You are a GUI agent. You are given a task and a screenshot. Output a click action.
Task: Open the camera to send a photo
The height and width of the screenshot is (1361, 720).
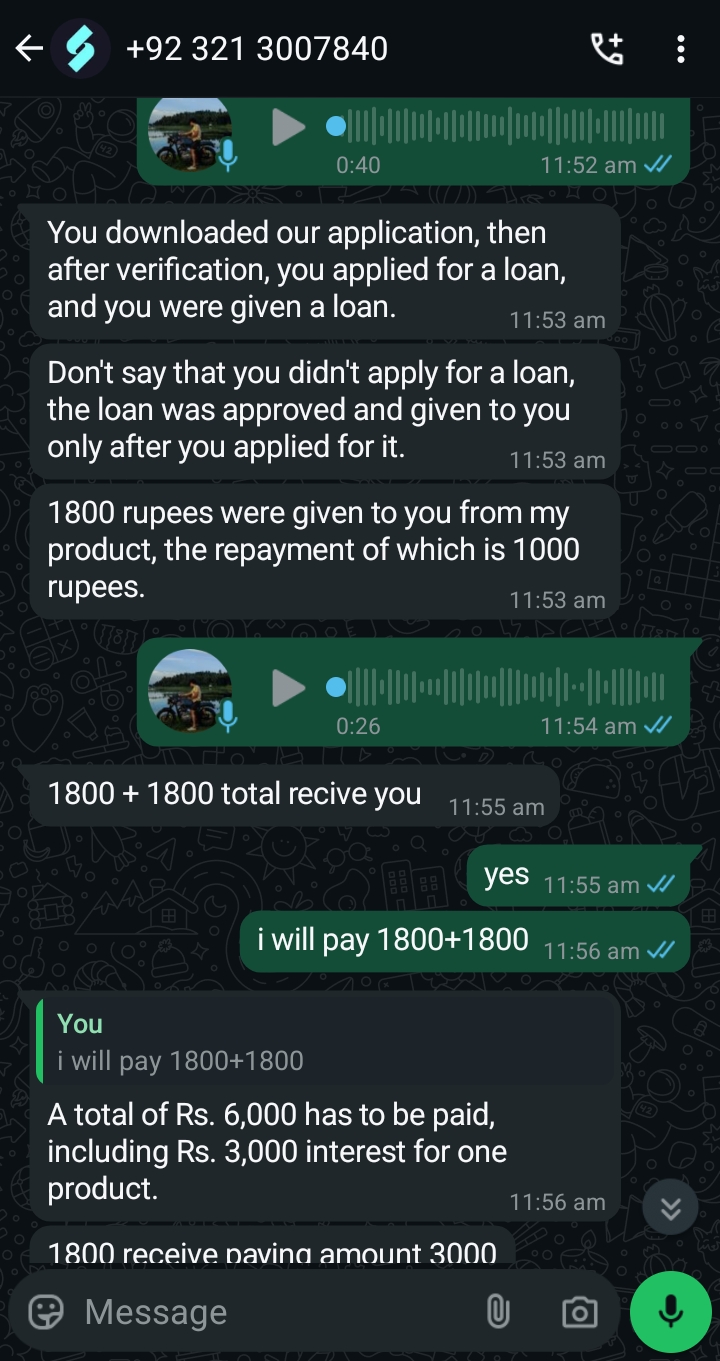(x=579, y=1312)
